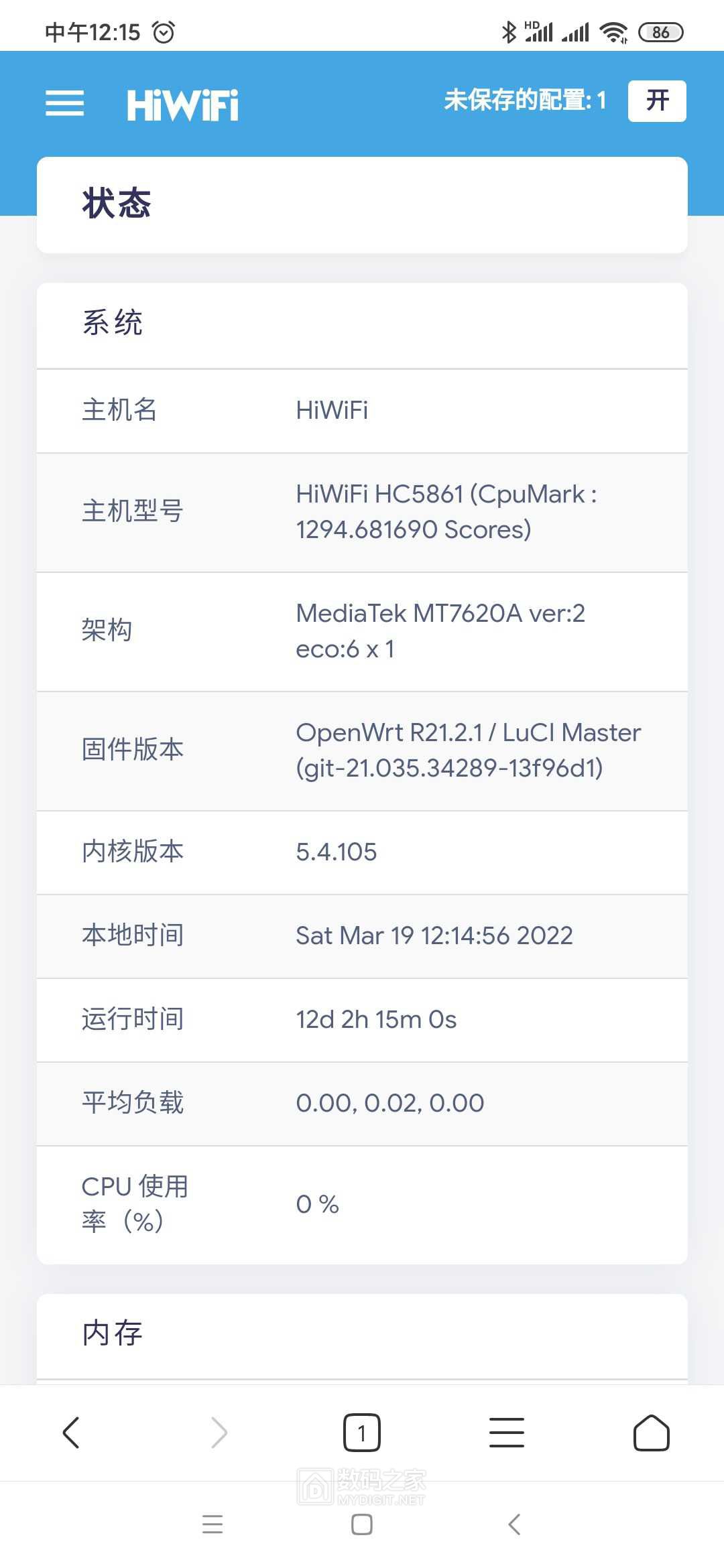
Task: Go forward in browser toolbar
Action: tap(219, 1433)
